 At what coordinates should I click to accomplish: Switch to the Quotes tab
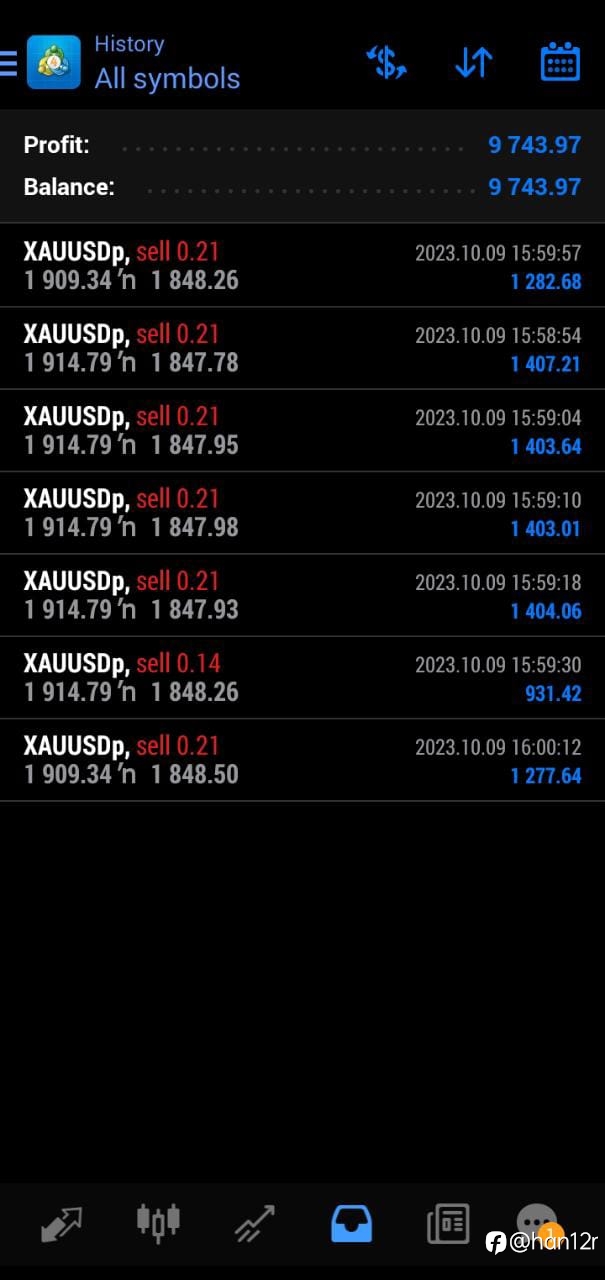61,1223
